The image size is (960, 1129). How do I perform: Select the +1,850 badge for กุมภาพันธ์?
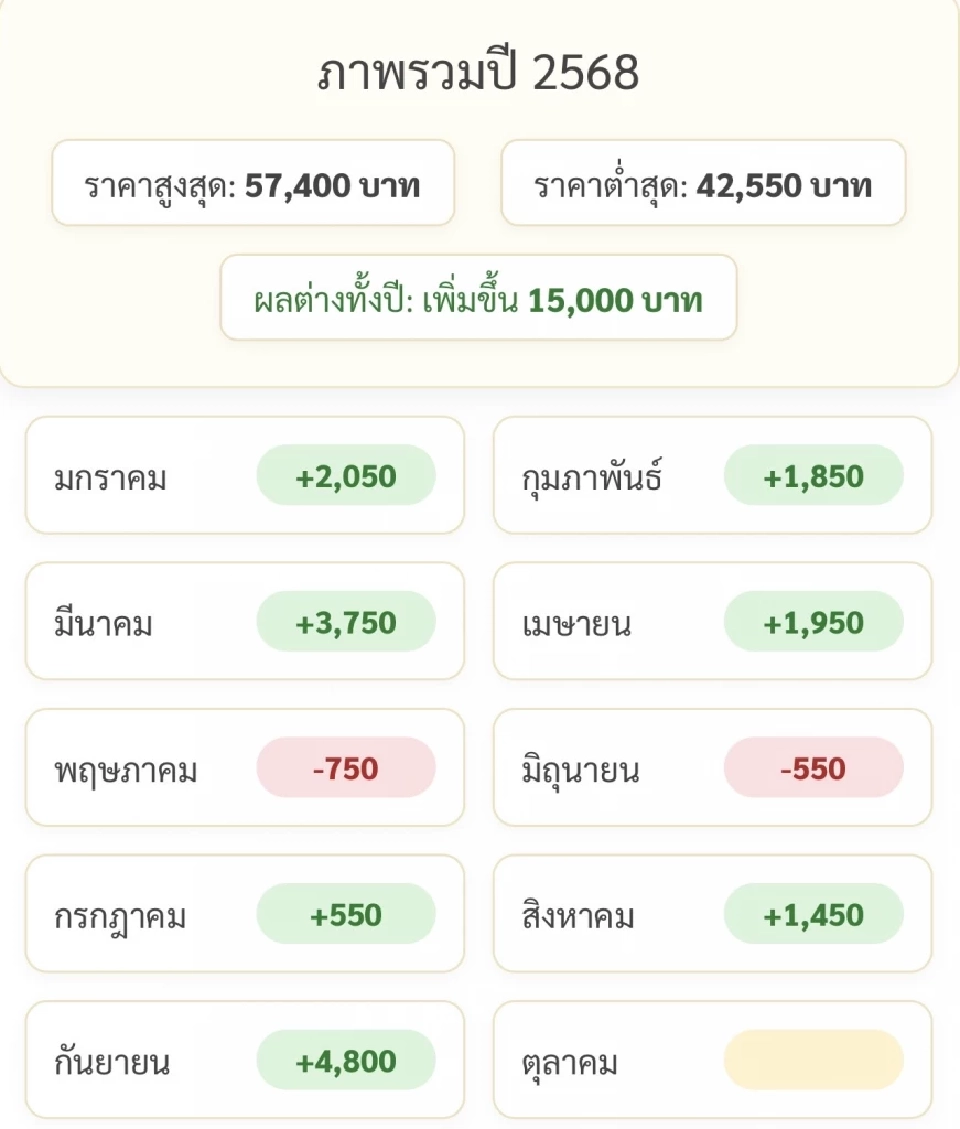coord(813,476)
